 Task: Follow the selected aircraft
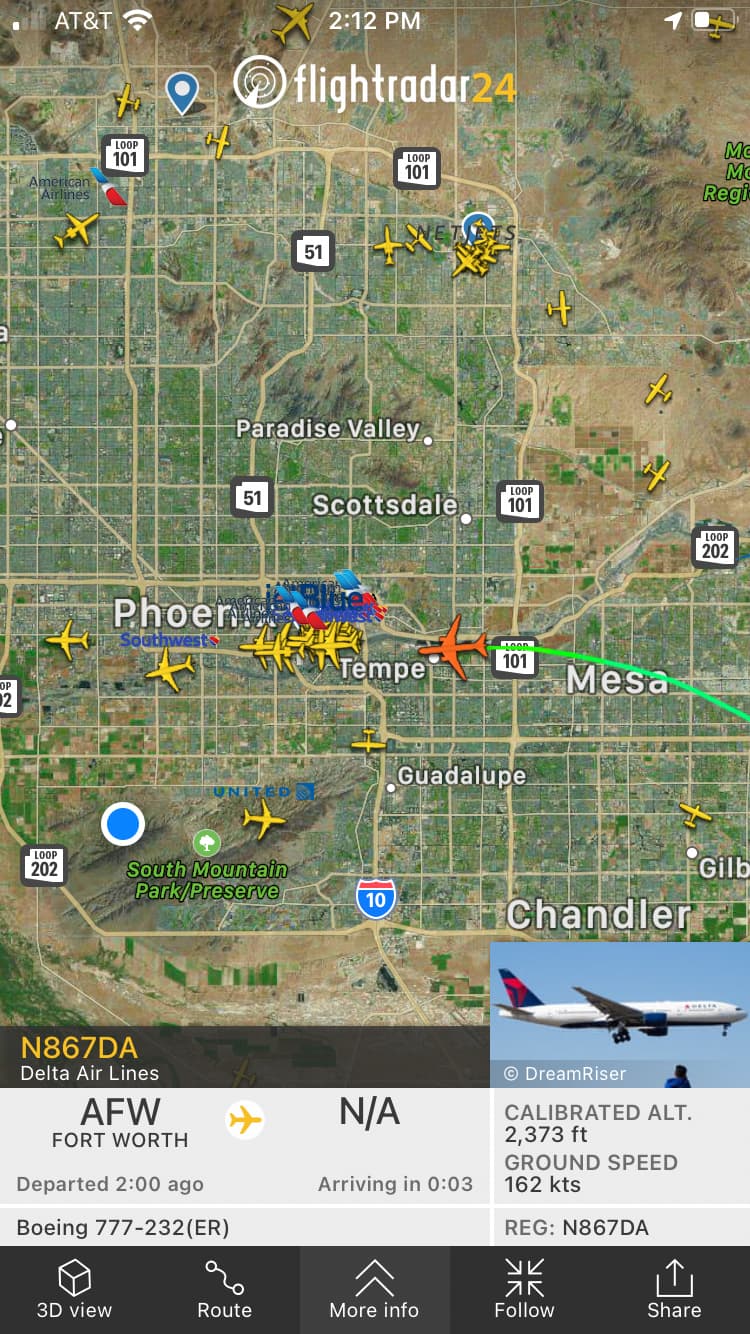[524, 1289]
